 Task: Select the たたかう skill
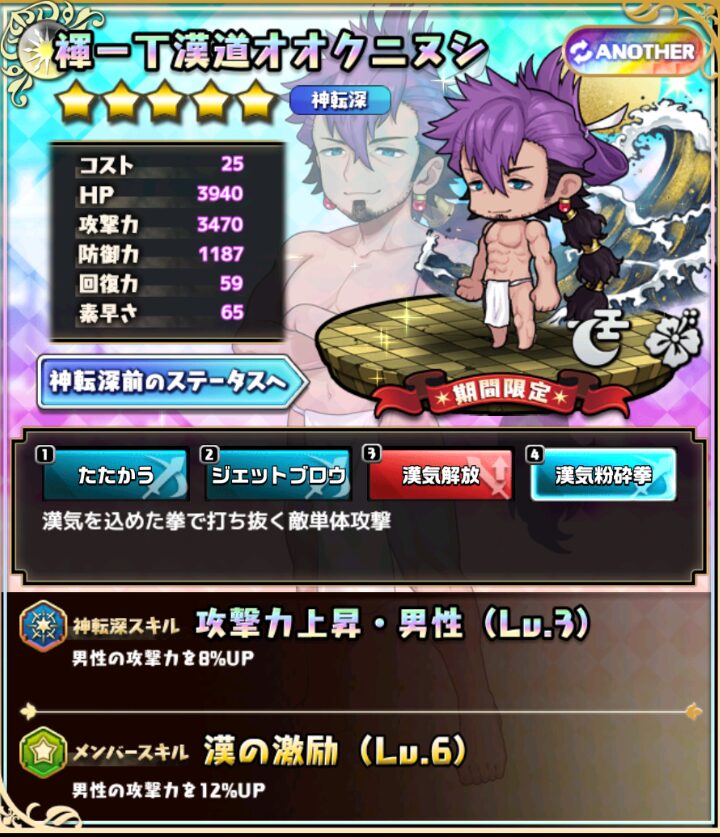tap(115, 477)
